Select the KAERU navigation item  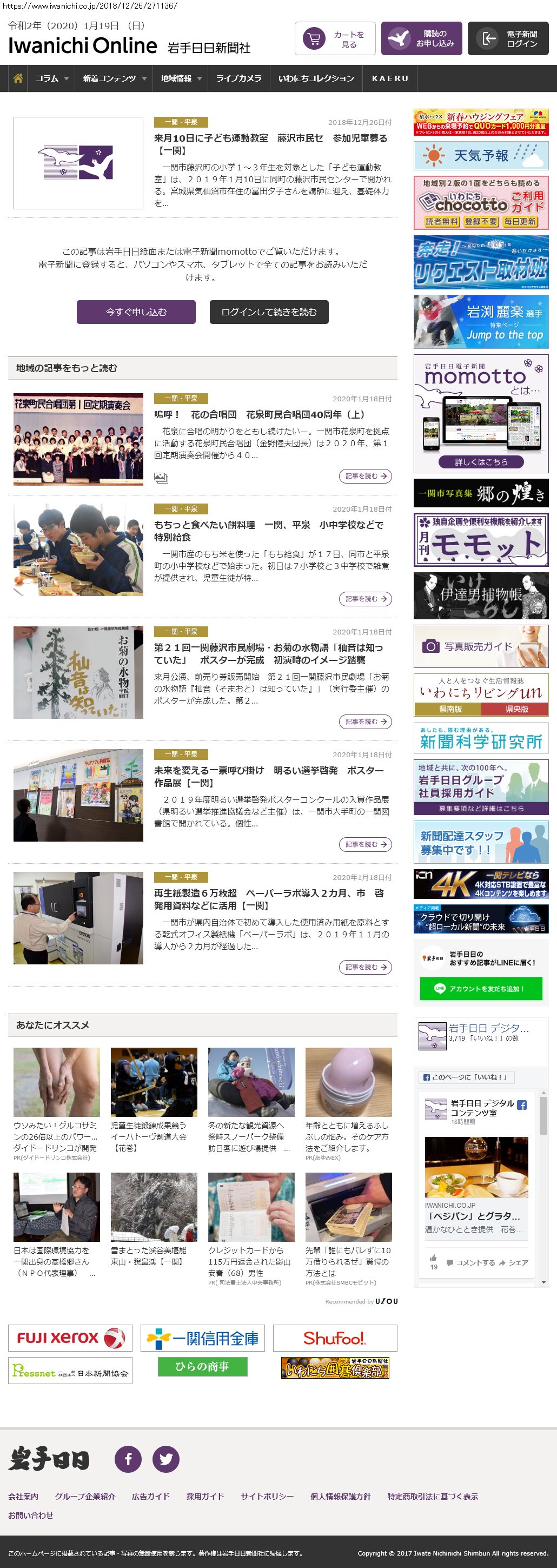pyautogui.click(x=389, y=78)
